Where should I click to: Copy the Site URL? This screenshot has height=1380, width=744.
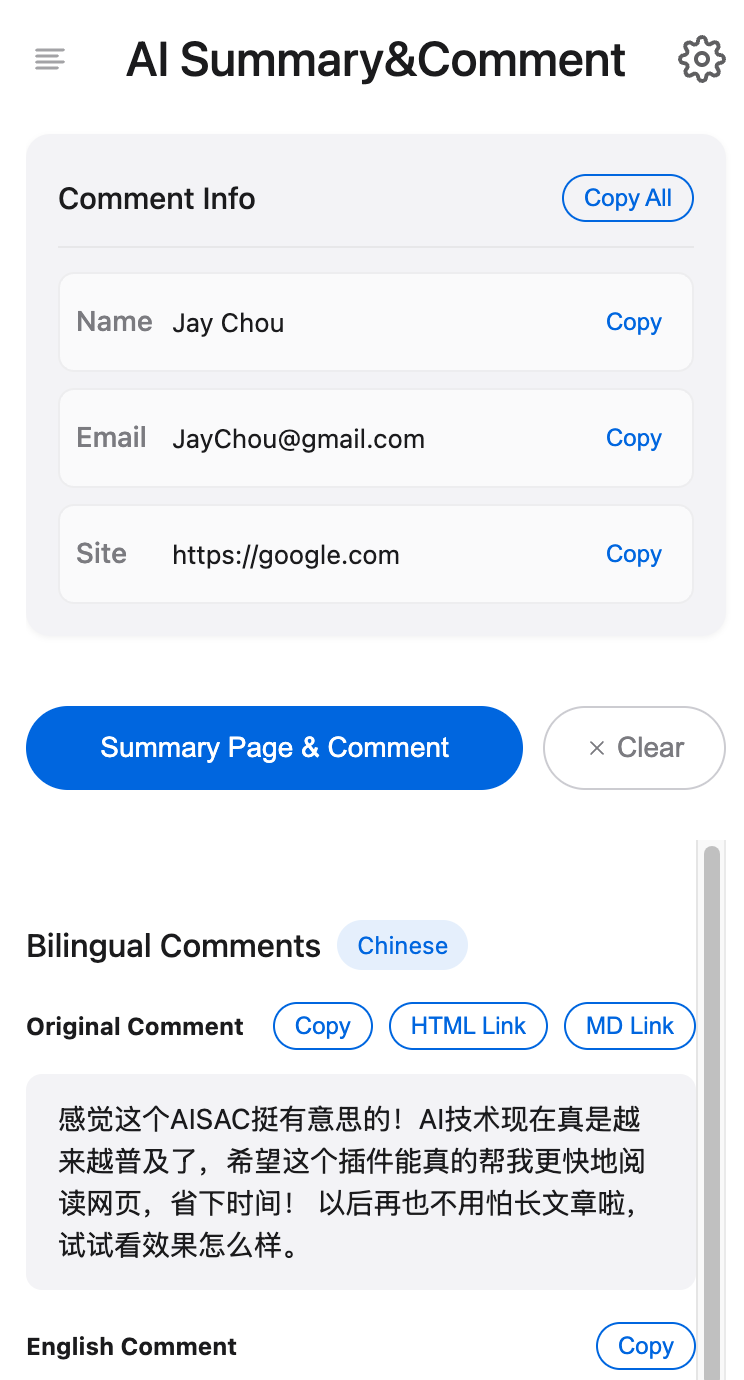(x=633, y=554)
